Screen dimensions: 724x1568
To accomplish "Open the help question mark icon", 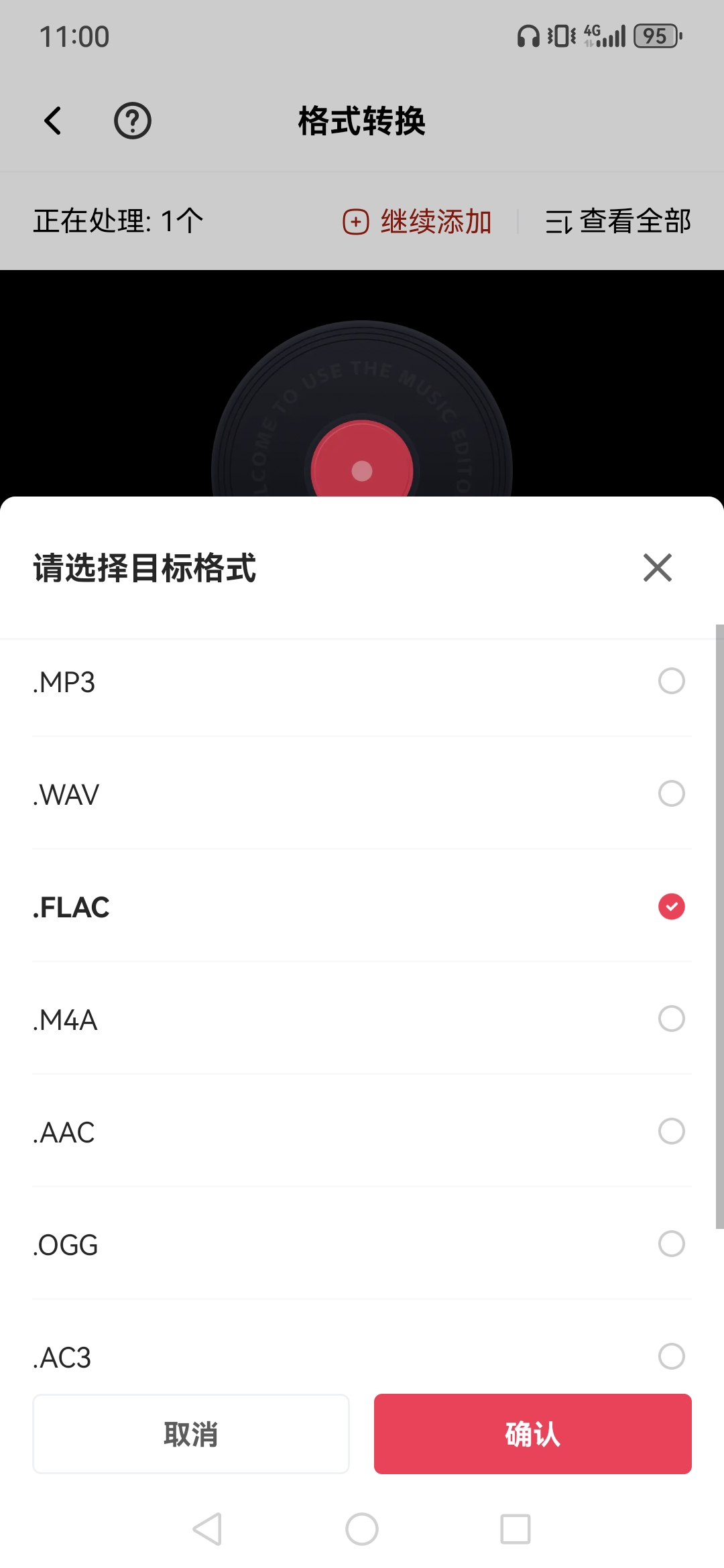I will pos(133,121).
